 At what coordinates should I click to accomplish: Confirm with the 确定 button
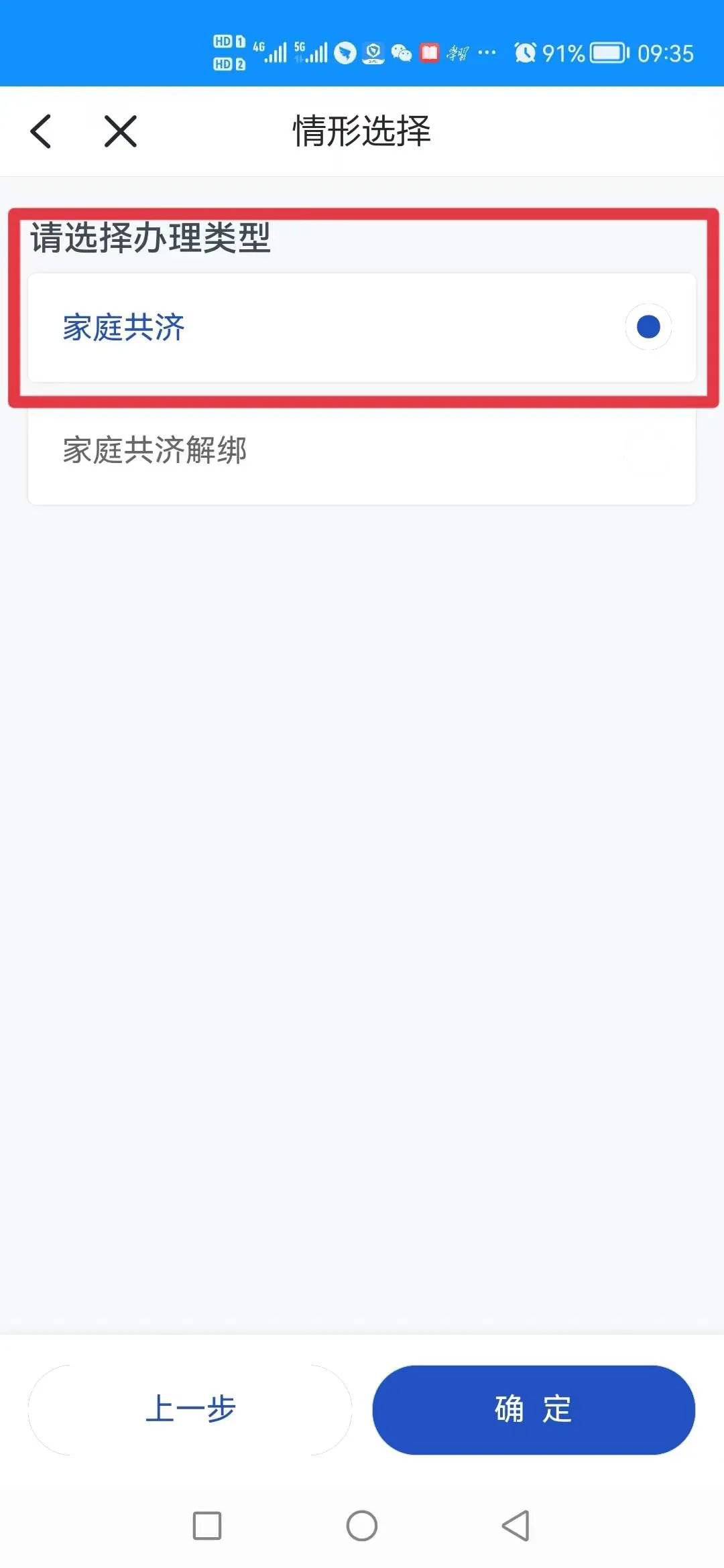pos(534,1409)
